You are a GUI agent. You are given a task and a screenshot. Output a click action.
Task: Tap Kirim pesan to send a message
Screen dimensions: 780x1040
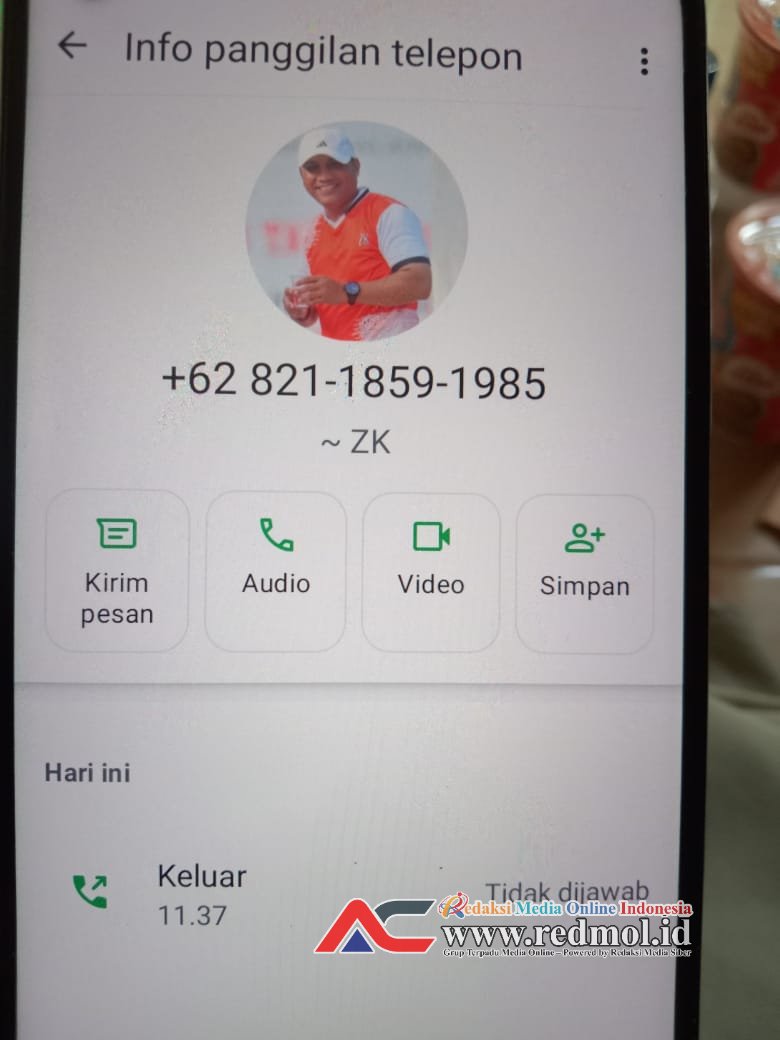tap(117, 570)
